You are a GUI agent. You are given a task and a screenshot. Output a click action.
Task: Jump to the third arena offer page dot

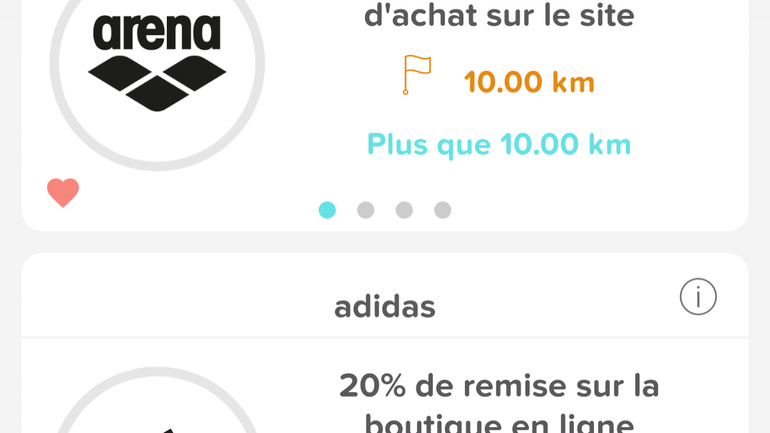point(404,210)
